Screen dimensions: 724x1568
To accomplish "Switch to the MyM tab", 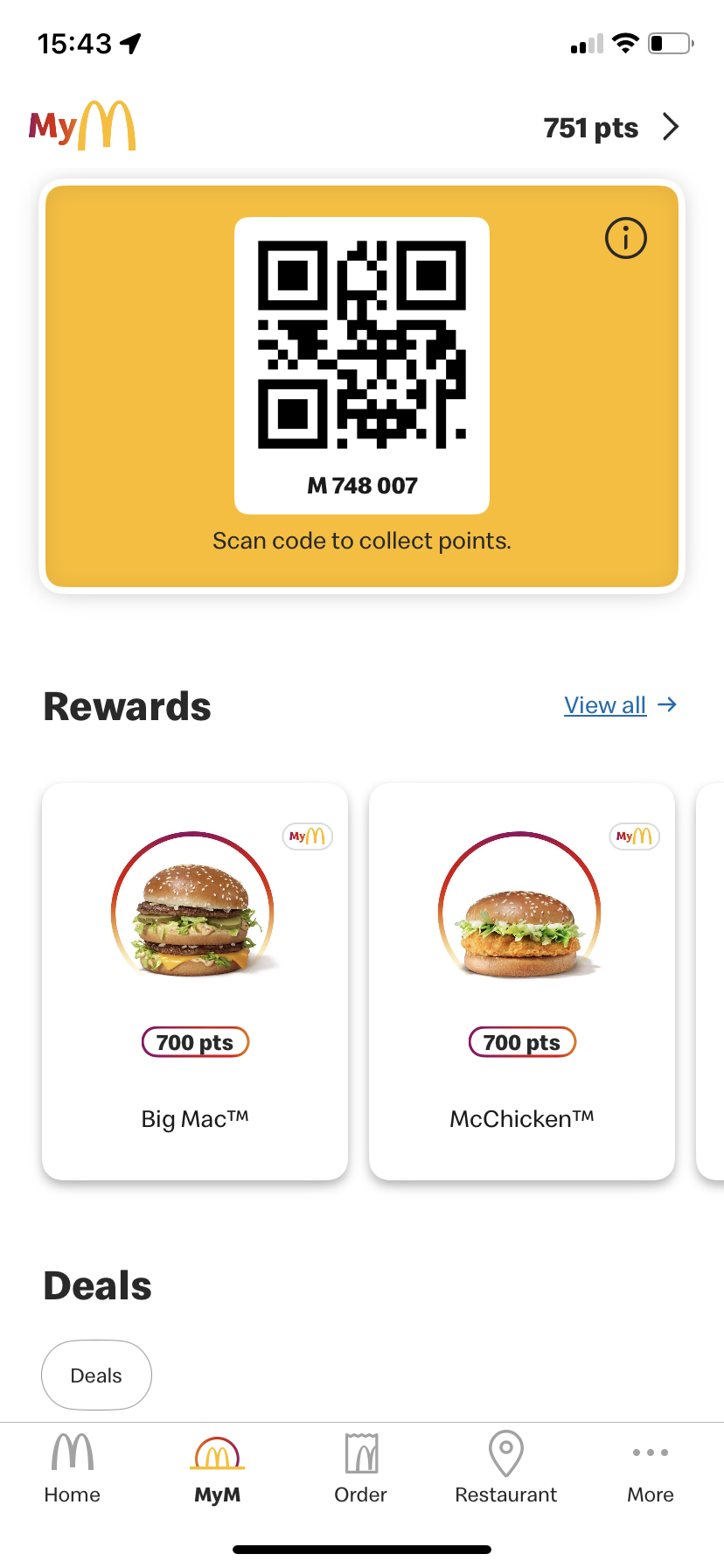I will (x=217, y=1468).
